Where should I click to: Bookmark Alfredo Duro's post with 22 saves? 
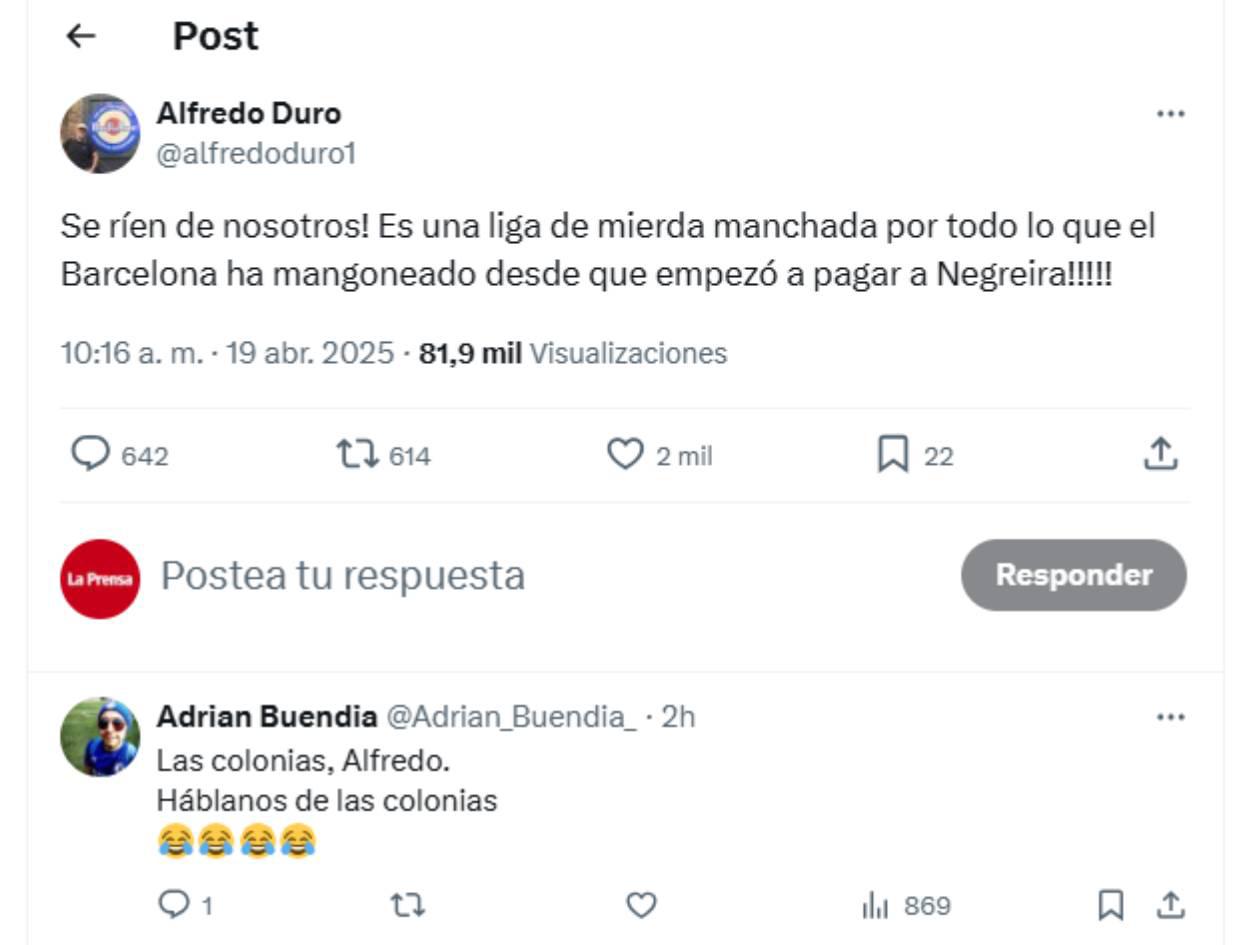click(x=892, y=455)
